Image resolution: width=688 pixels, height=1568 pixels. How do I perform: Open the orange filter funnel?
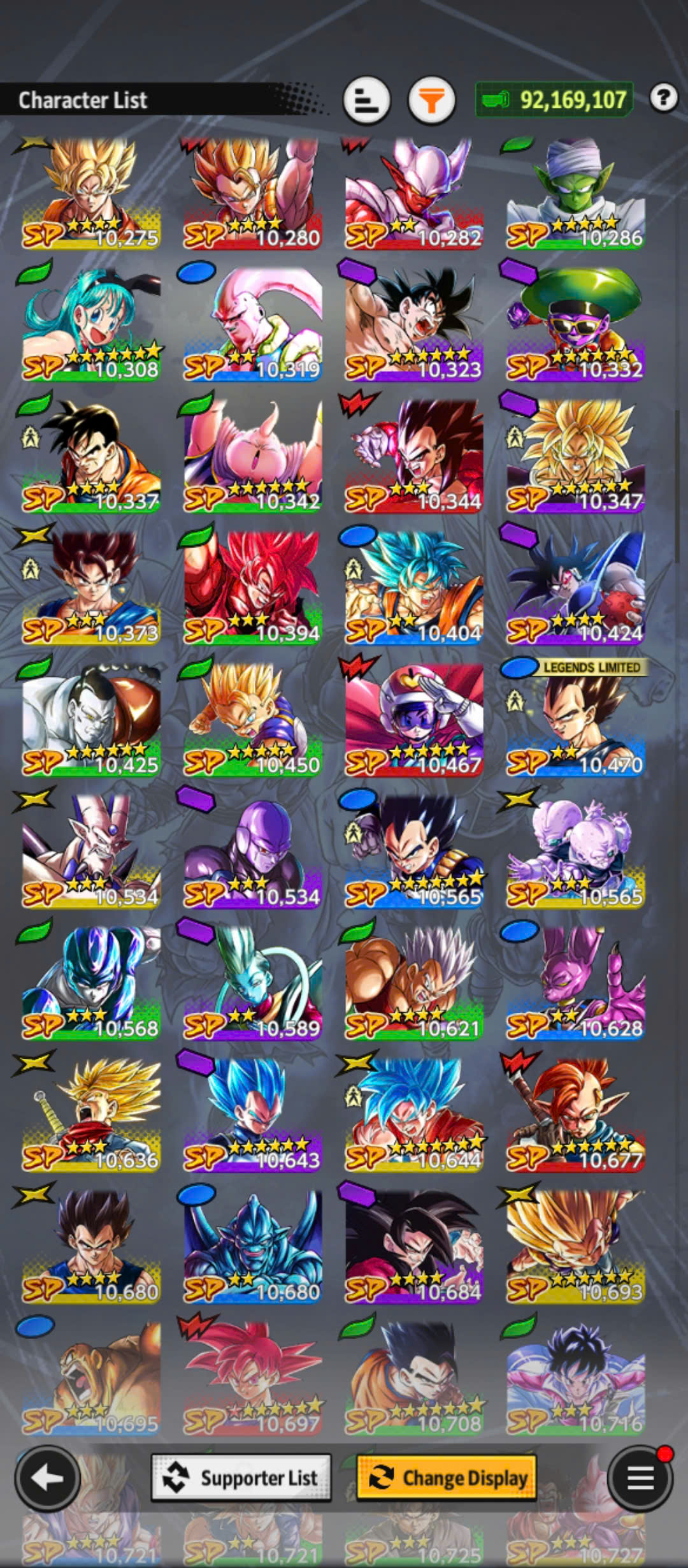[x=431, y=100]
